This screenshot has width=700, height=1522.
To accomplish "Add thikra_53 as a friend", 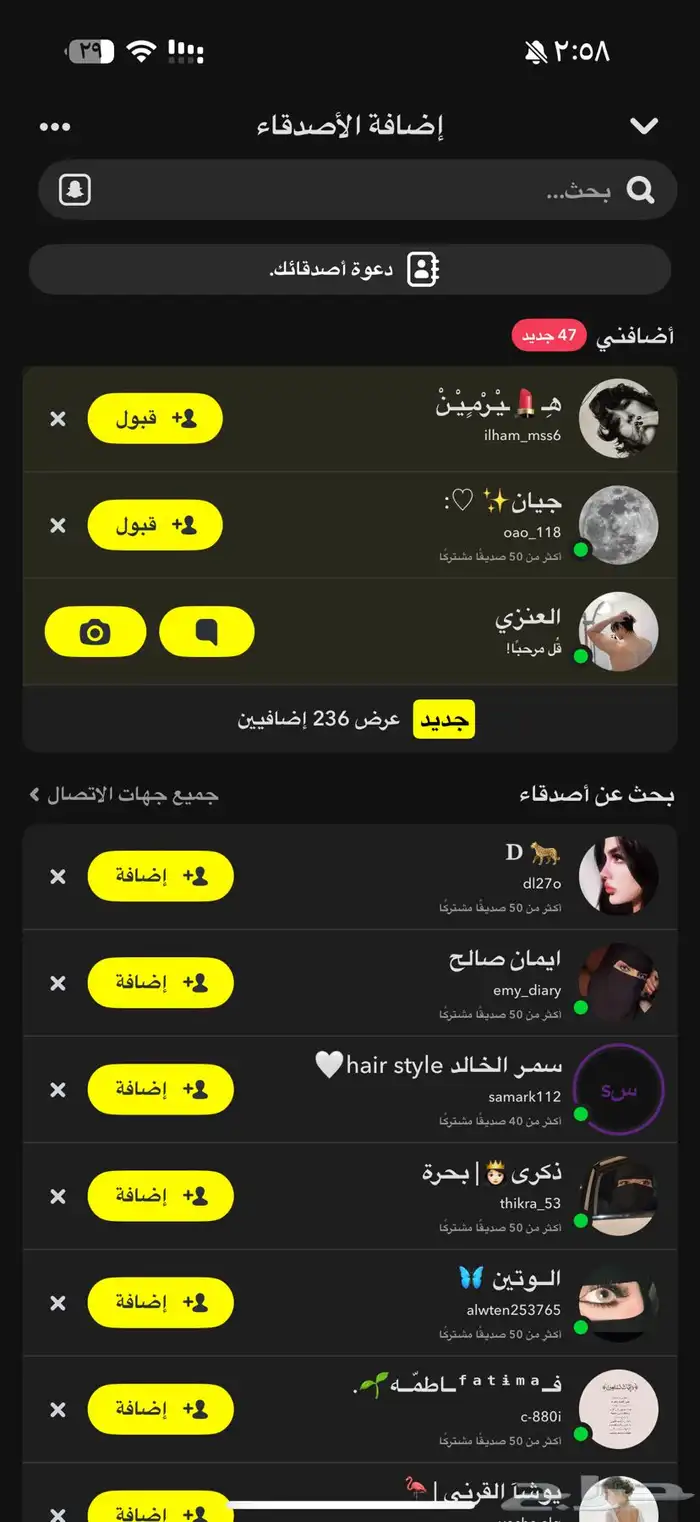I will 161,1196.
